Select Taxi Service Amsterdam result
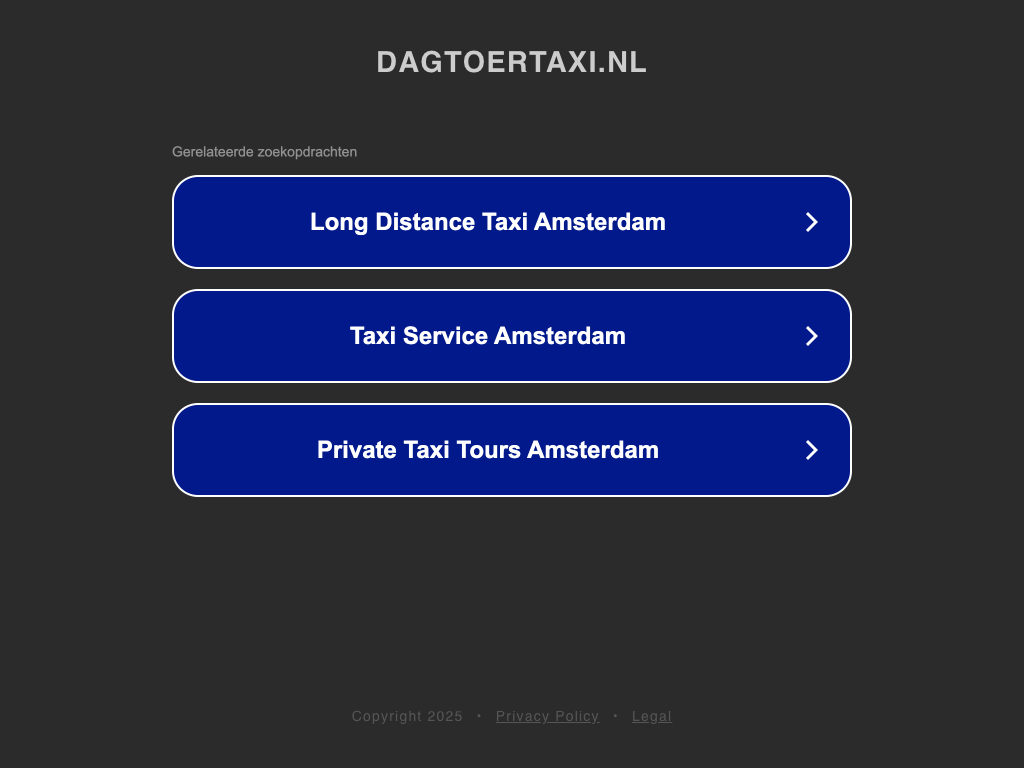The image size is (1024, 768). point(511,336)
